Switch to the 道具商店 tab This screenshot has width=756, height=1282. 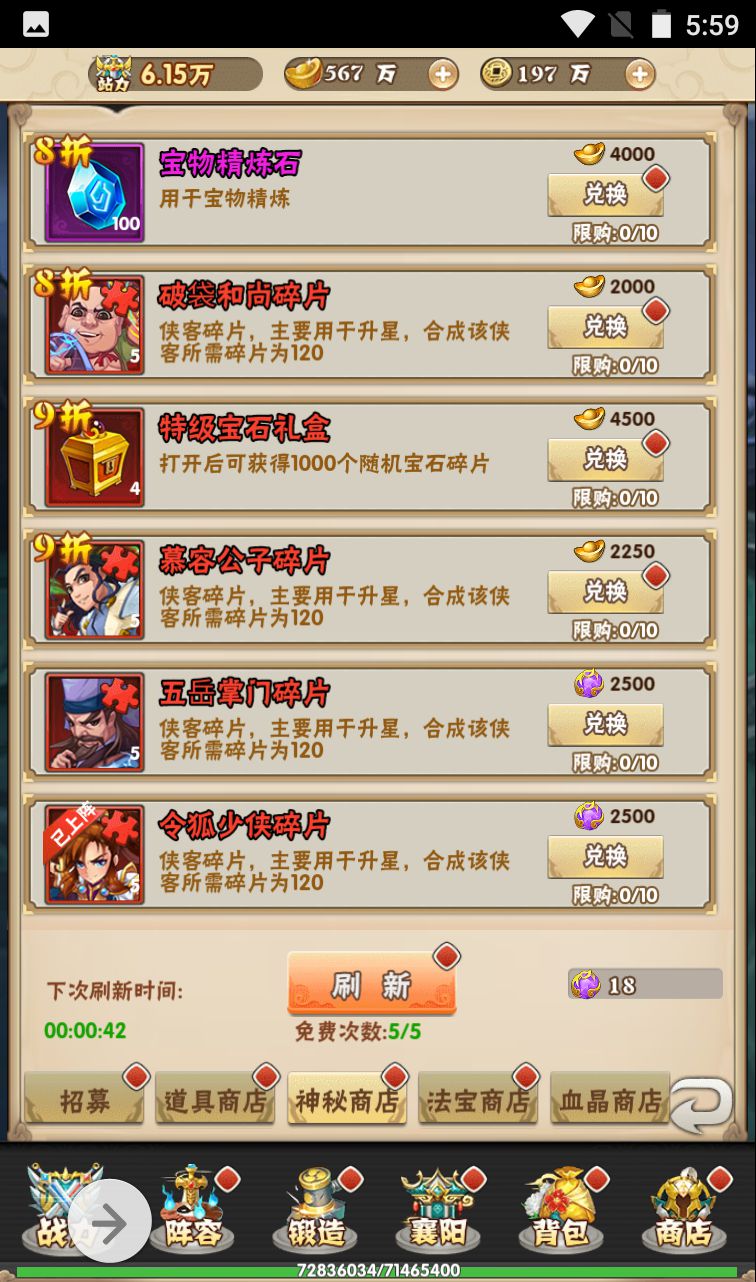216,1100
